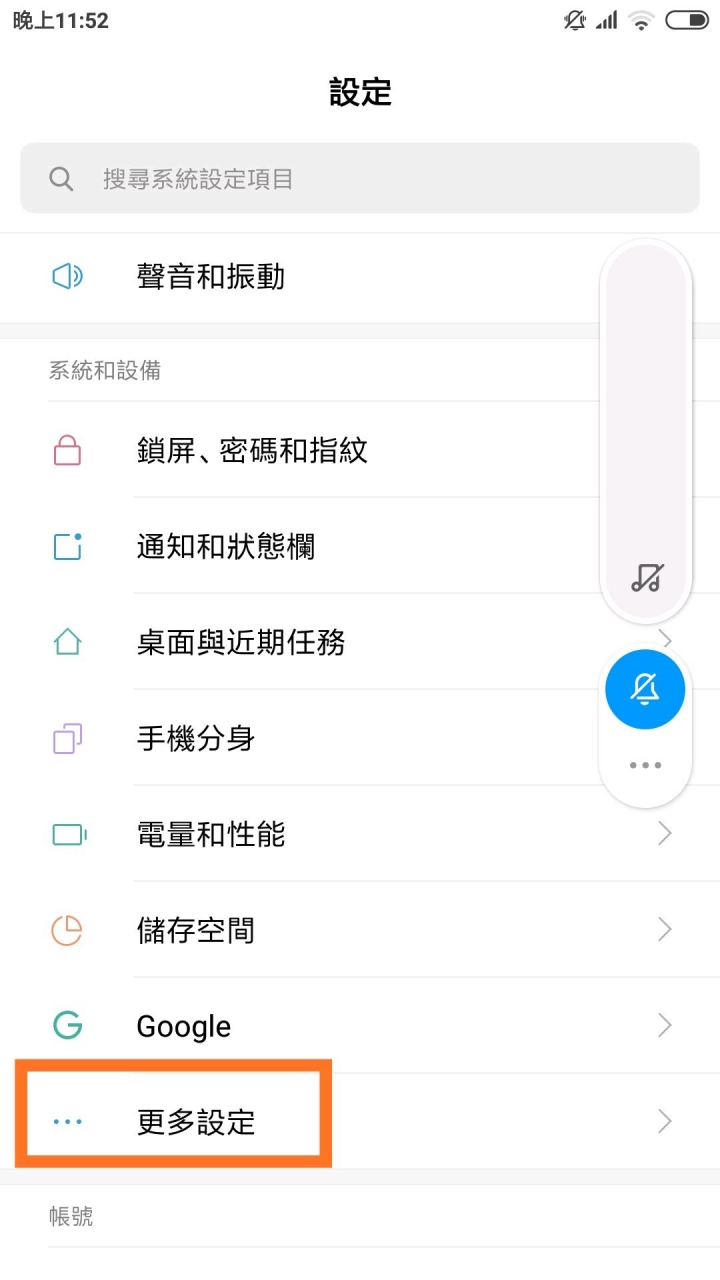Viewport: 720px width, 1280px height.
Task: Open 儲存空間 settings
Action: [360, 930]
